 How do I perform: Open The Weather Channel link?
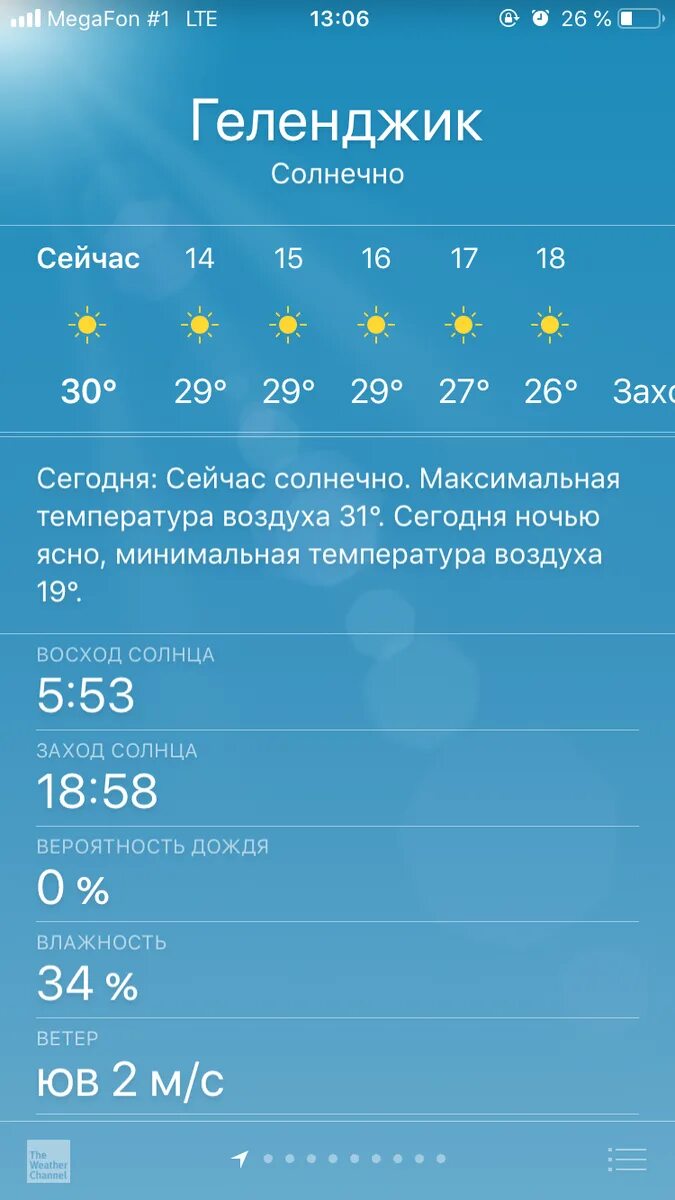click(x=48, y=1161)
